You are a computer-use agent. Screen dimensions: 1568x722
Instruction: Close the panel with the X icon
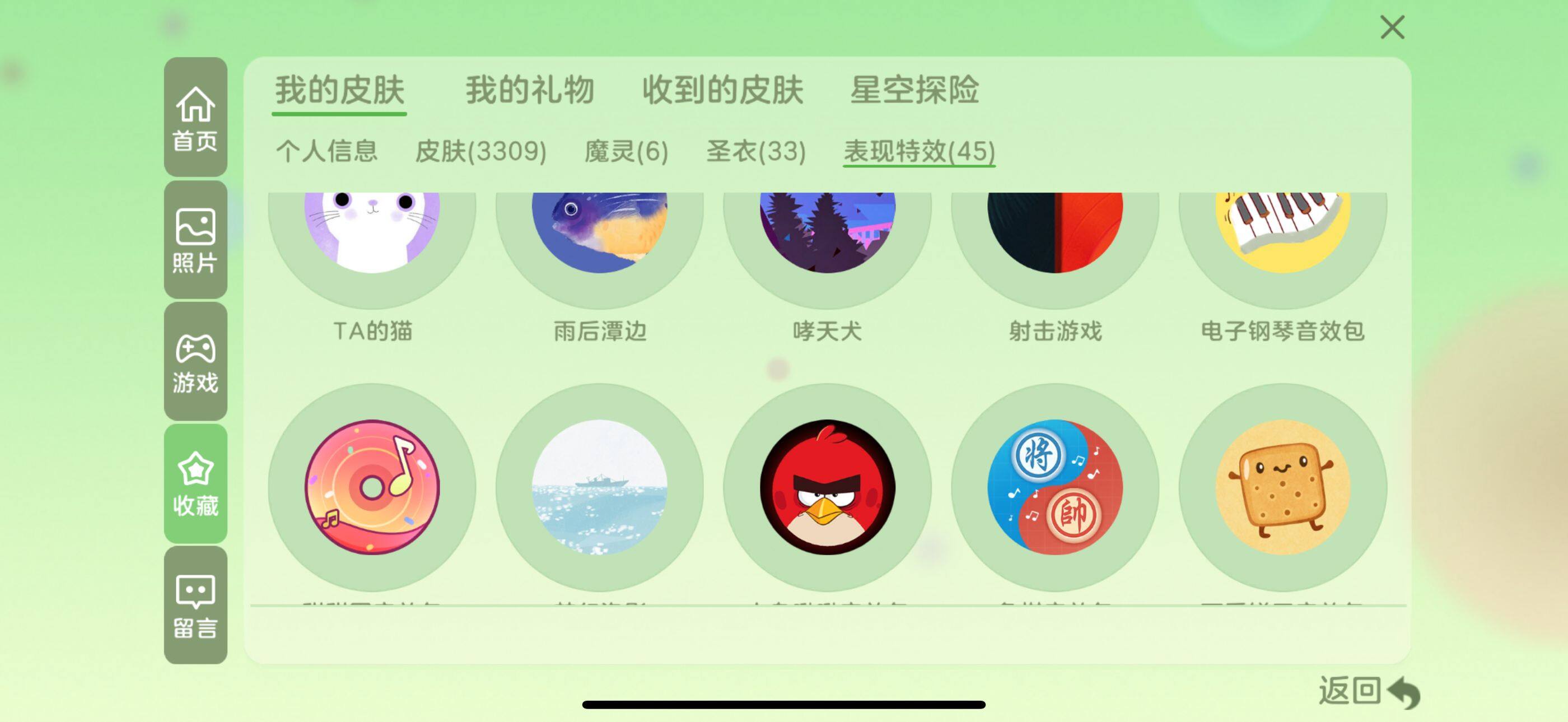(1392, 27)
